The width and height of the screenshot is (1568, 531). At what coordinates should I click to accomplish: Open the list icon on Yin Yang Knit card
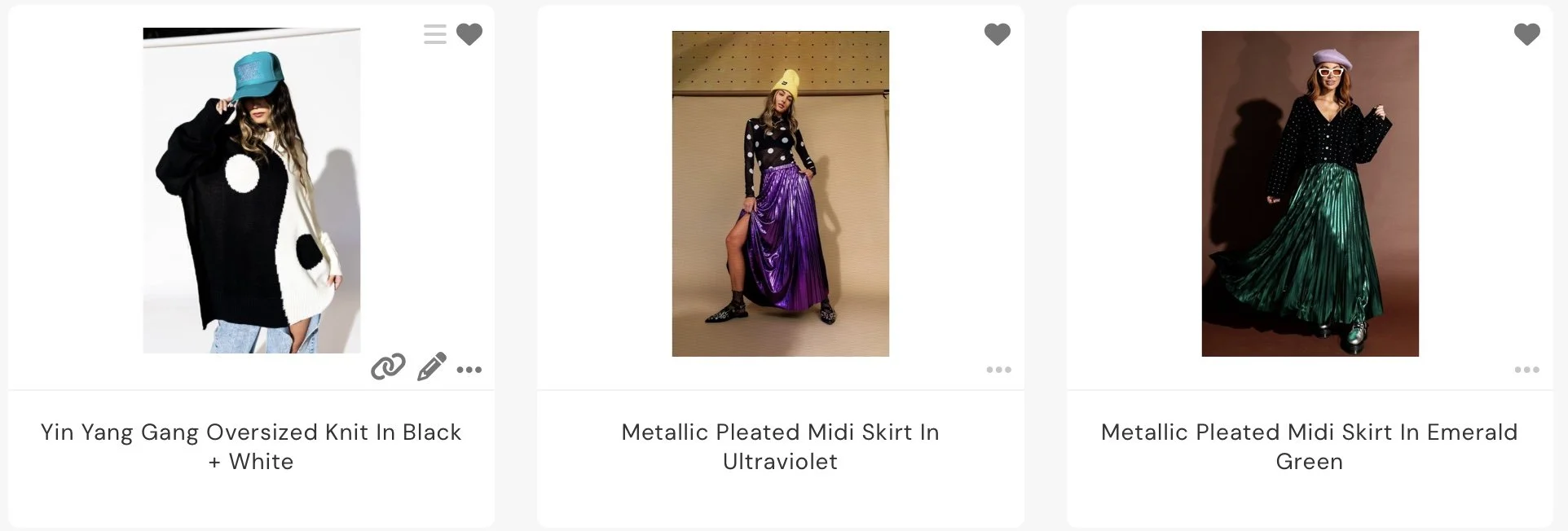point(435,34)
